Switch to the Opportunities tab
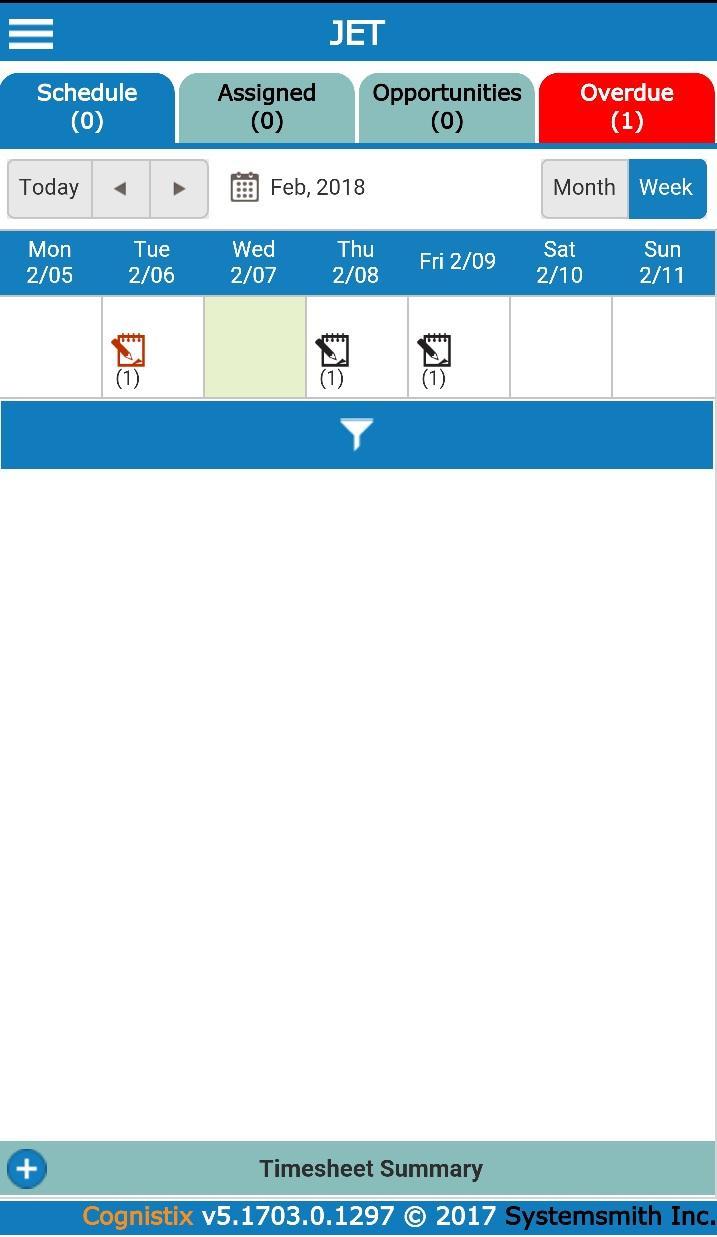 point(446,107)
